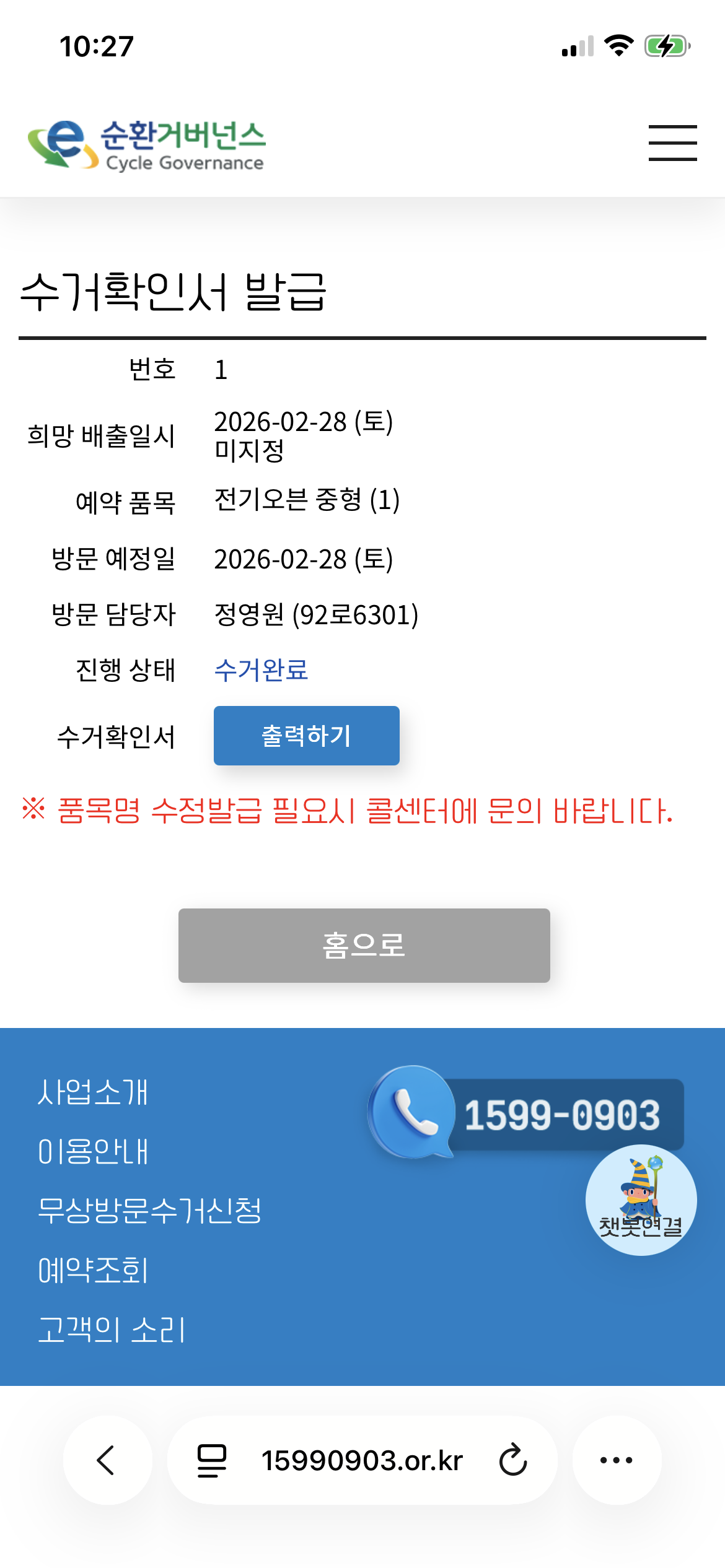
Task: Open page settings icon in address bar
Action: [x=212, y=1460]
